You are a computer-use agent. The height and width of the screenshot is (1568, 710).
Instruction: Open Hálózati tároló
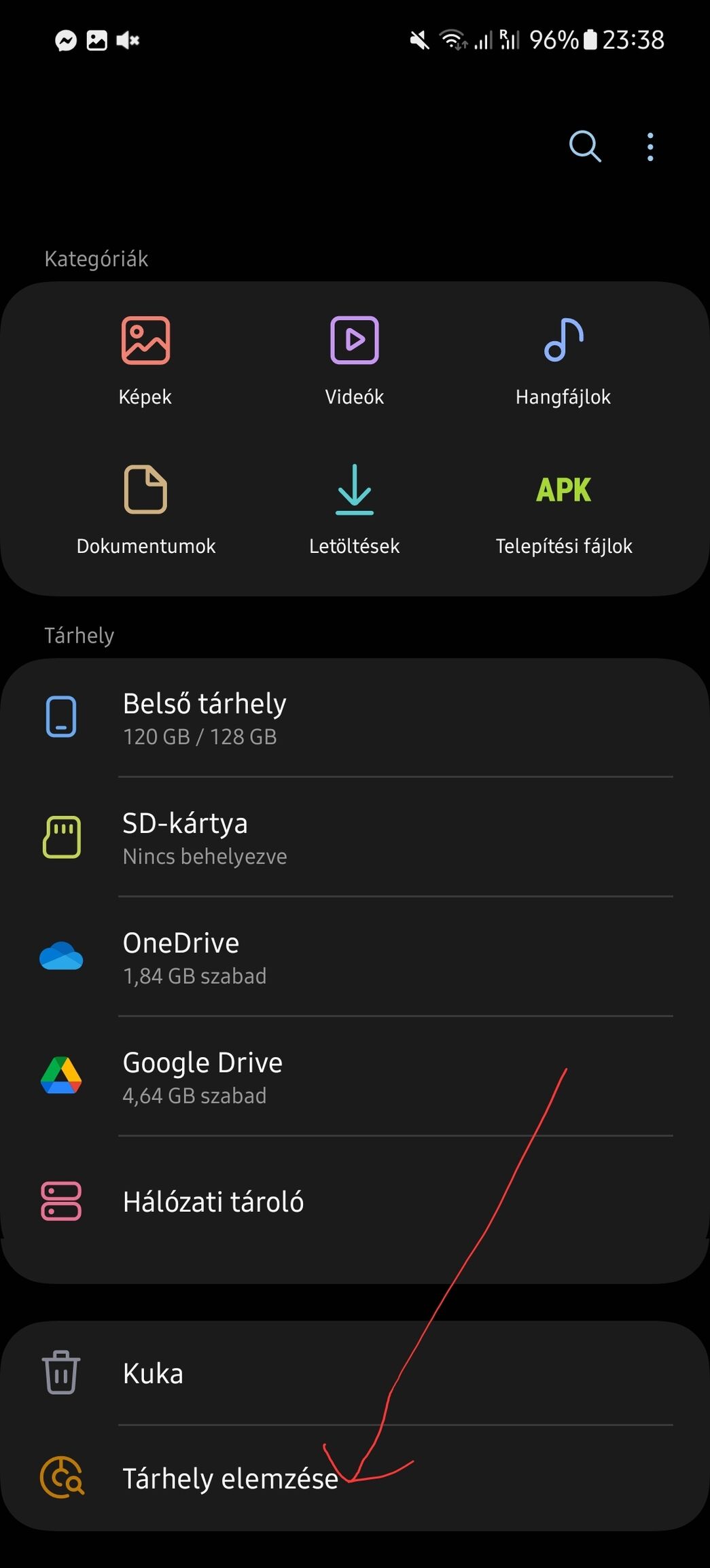pos(355,1201)
